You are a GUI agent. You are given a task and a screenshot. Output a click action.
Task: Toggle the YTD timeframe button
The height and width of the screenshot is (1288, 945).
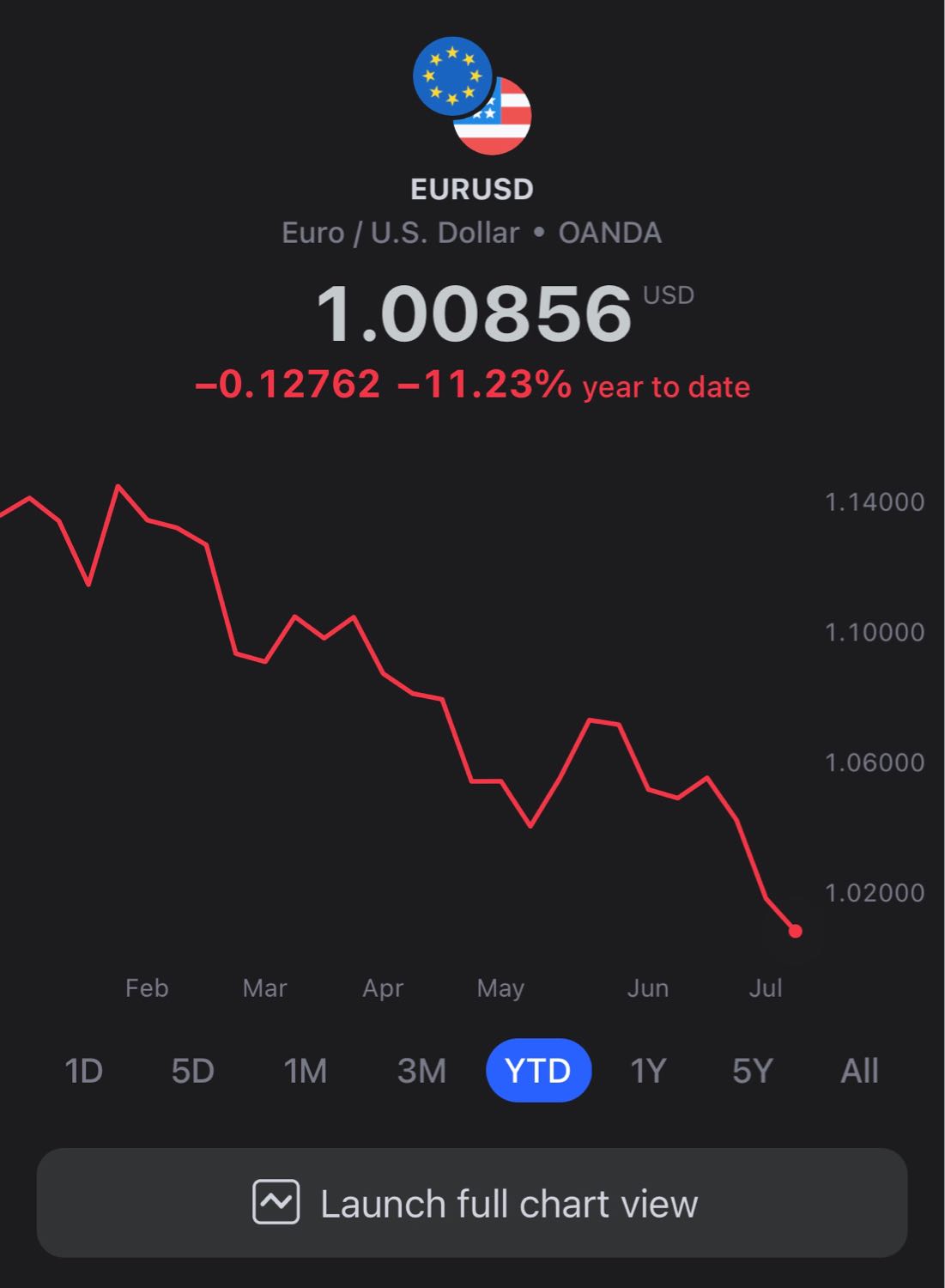tap(538, 1072)
